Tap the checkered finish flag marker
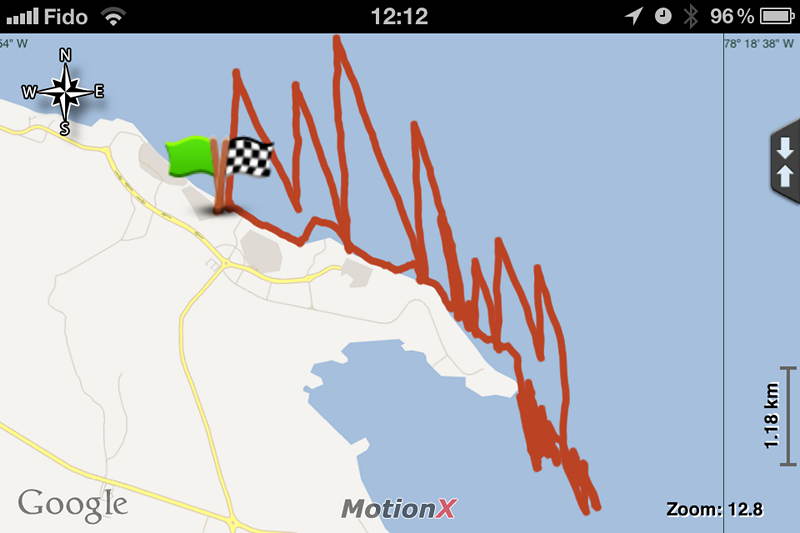This screenshot has height=533, width=800. (x=248, y=157)
